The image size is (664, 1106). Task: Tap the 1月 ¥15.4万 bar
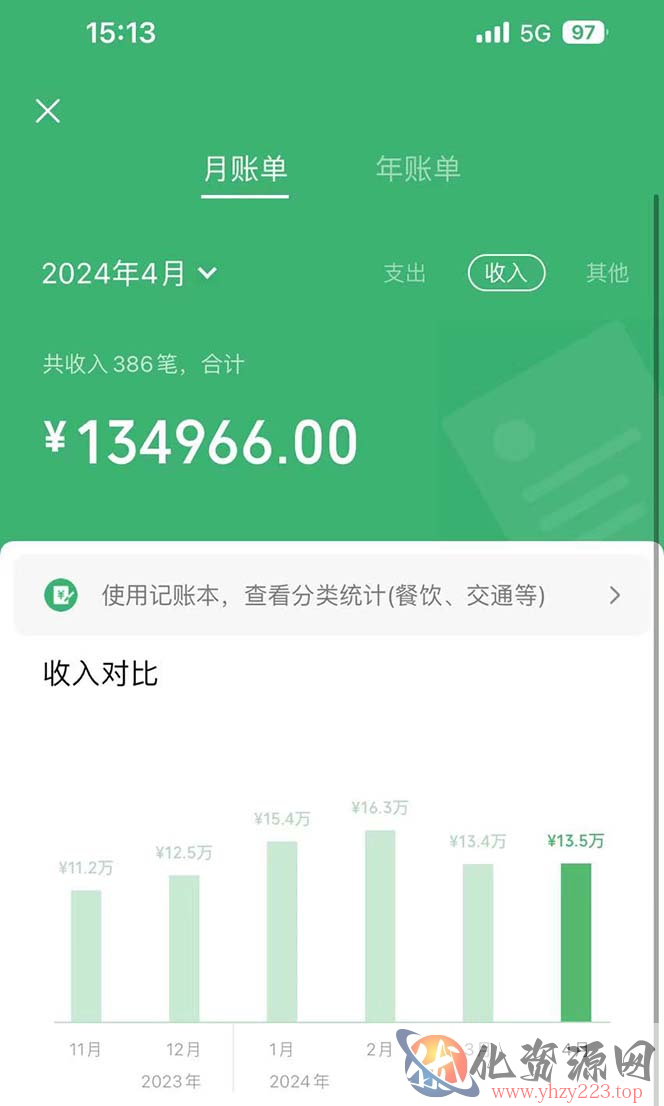pyautogui.click(x=282, y=931)
